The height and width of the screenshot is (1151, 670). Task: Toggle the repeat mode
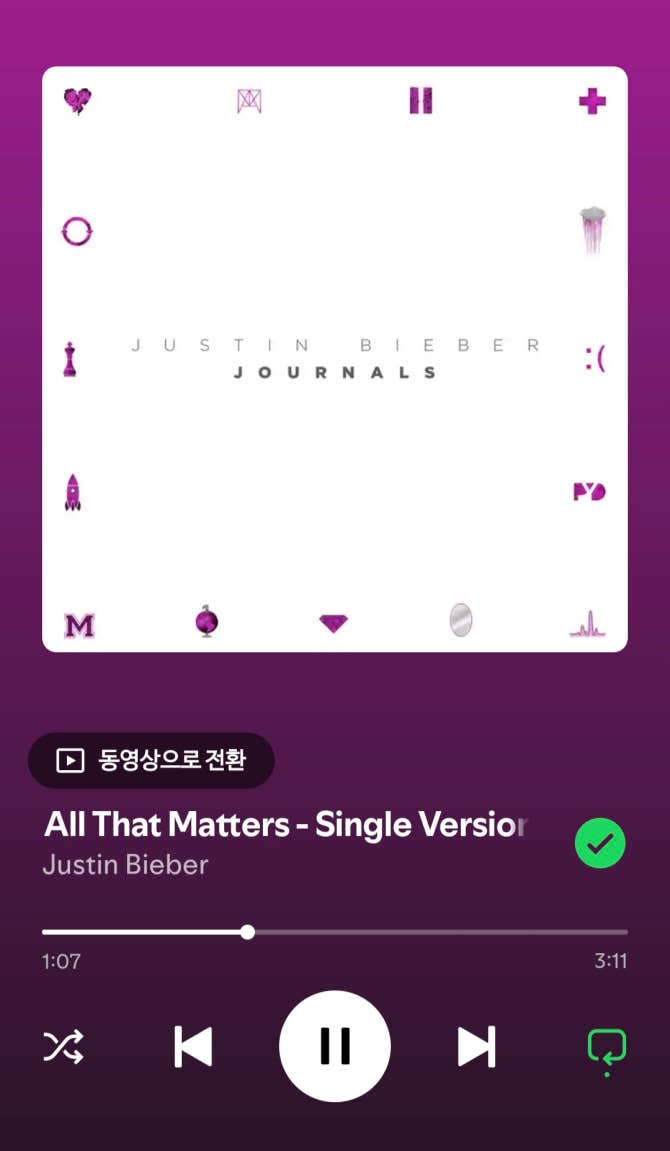(606, 1047)
